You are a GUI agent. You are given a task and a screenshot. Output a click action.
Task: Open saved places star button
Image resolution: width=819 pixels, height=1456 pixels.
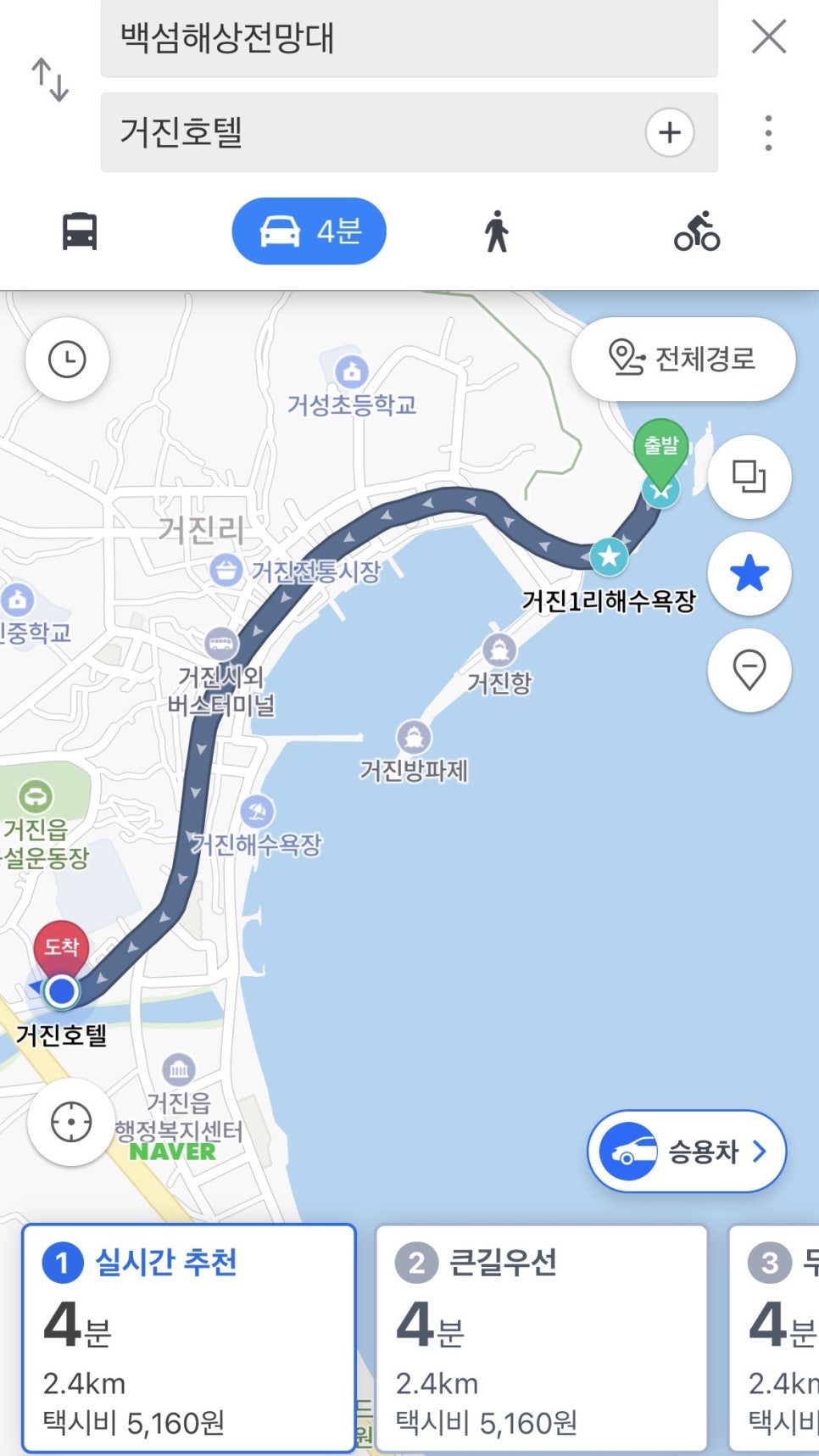749,574
